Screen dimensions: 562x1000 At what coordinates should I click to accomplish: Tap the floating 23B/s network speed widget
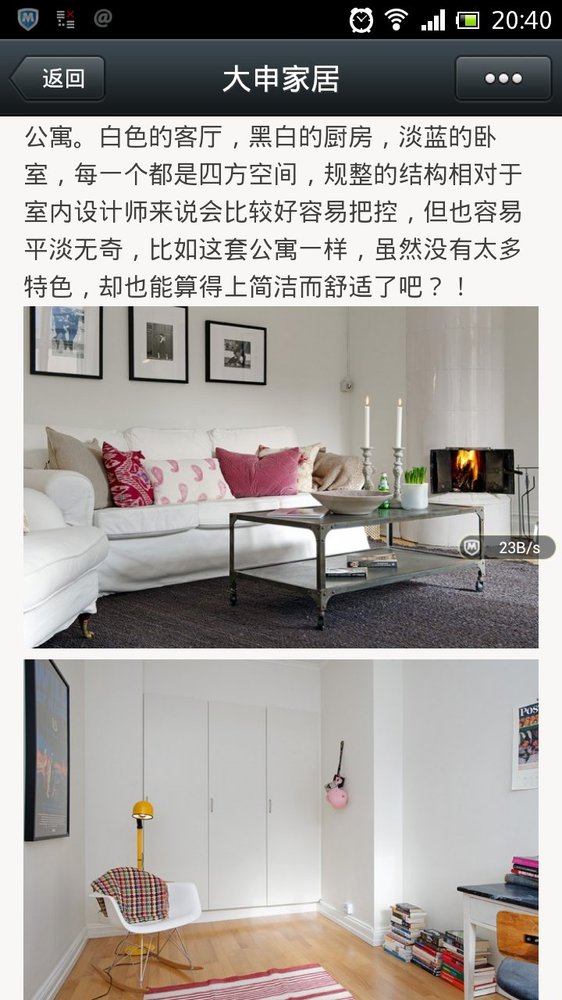(507, 547)
